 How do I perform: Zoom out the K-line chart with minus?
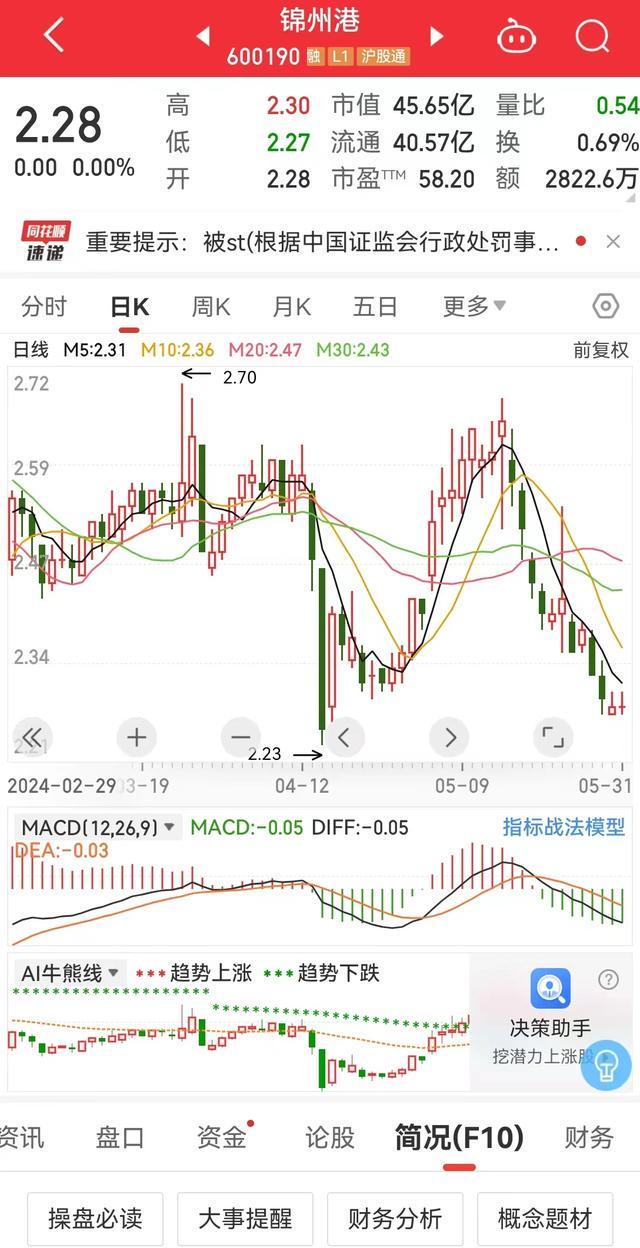240,738
